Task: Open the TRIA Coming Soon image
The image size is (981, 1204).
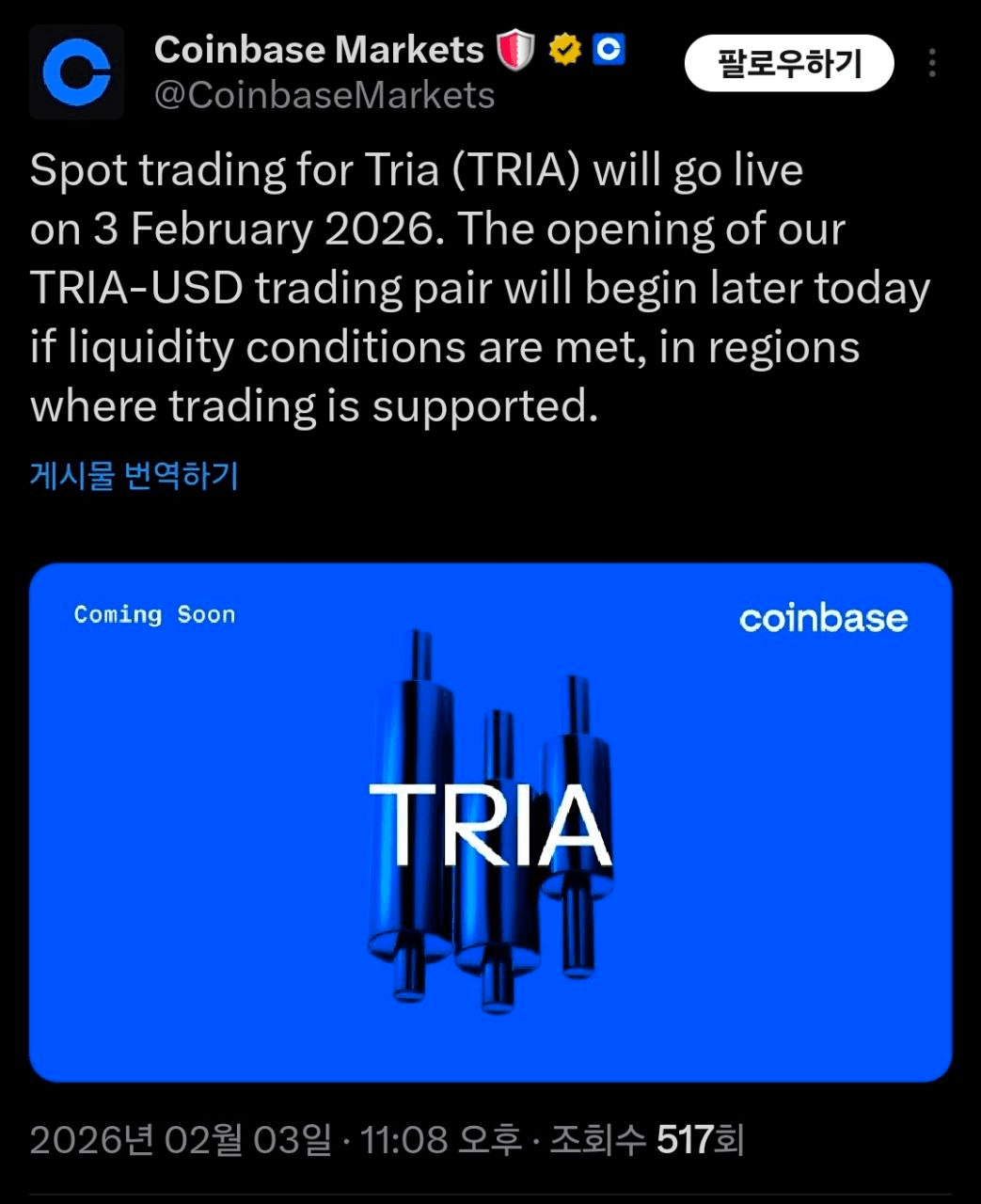Action: [490, 822]
